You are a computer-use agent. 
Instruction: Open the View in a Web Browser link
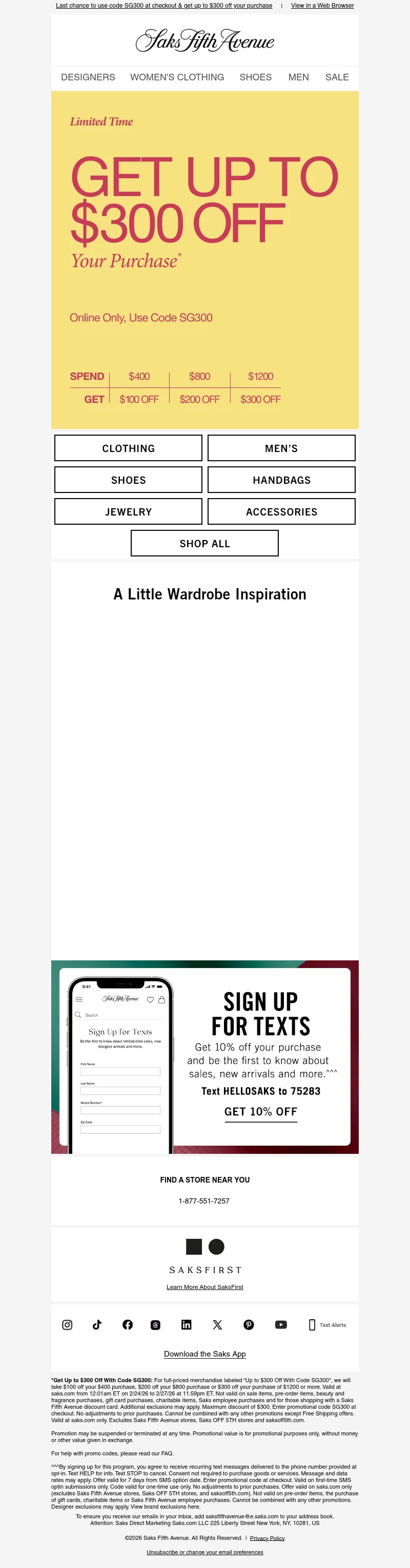(x=322, y=6)
